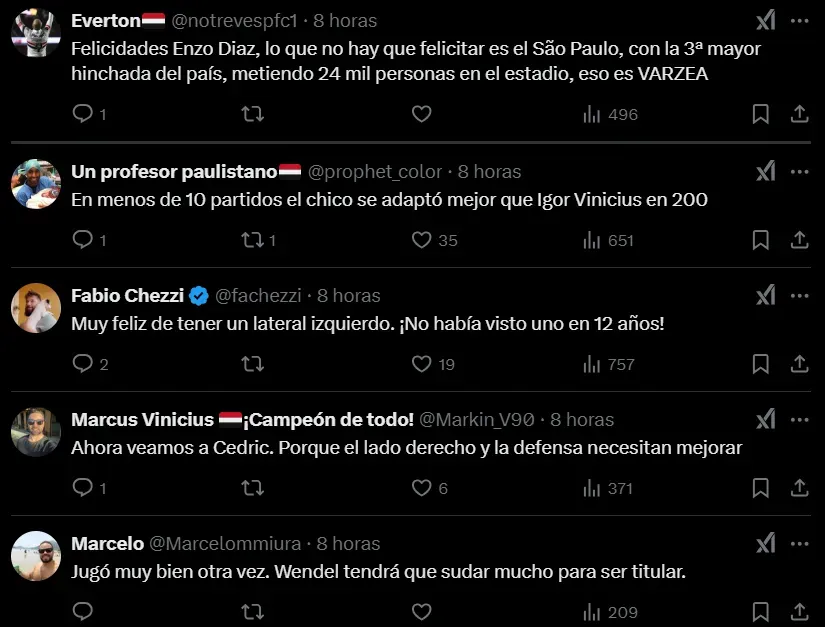Like Marcus Vinicius's tweet
This screenshot has width=825, height=627.
point(422,488)
